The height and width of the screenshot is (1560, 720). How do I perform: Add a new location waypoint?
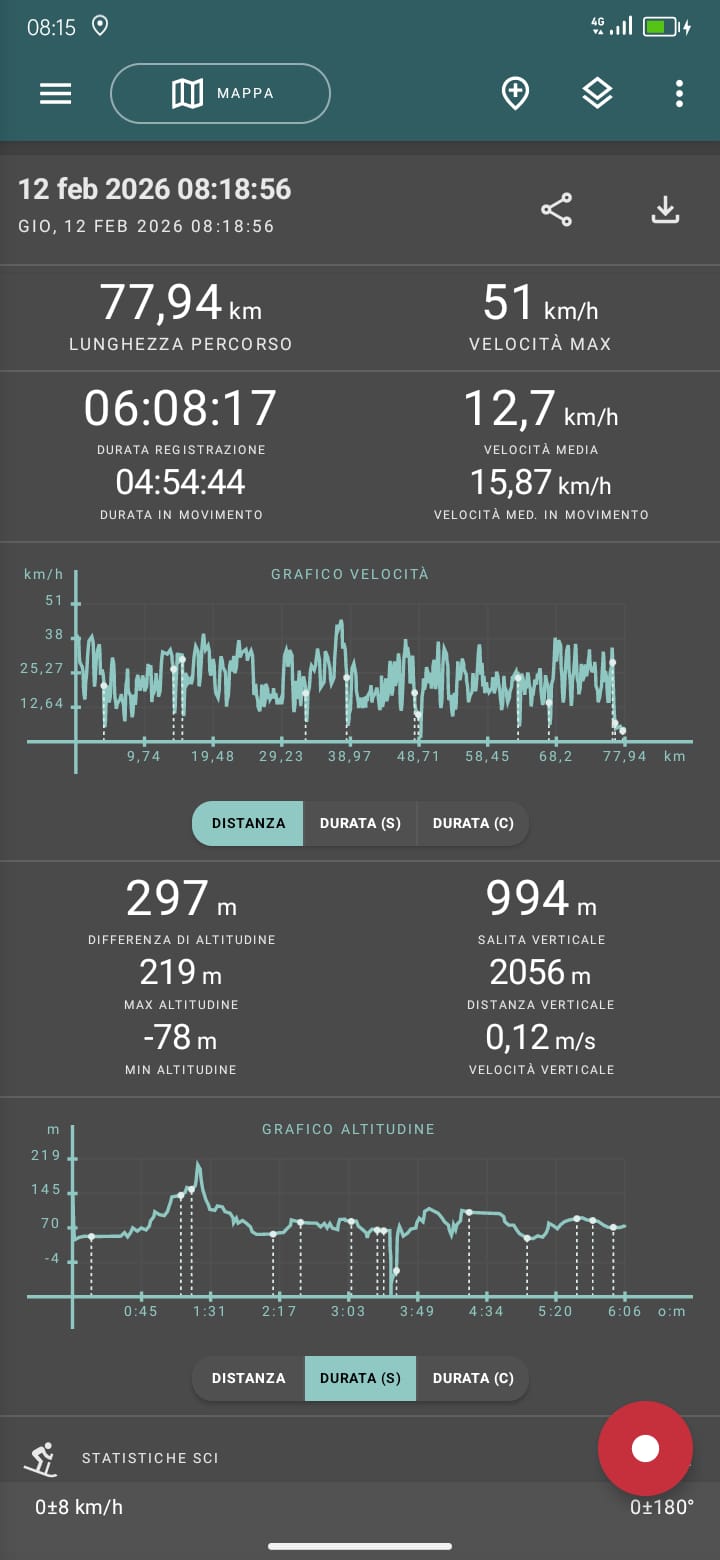(515, 94)
